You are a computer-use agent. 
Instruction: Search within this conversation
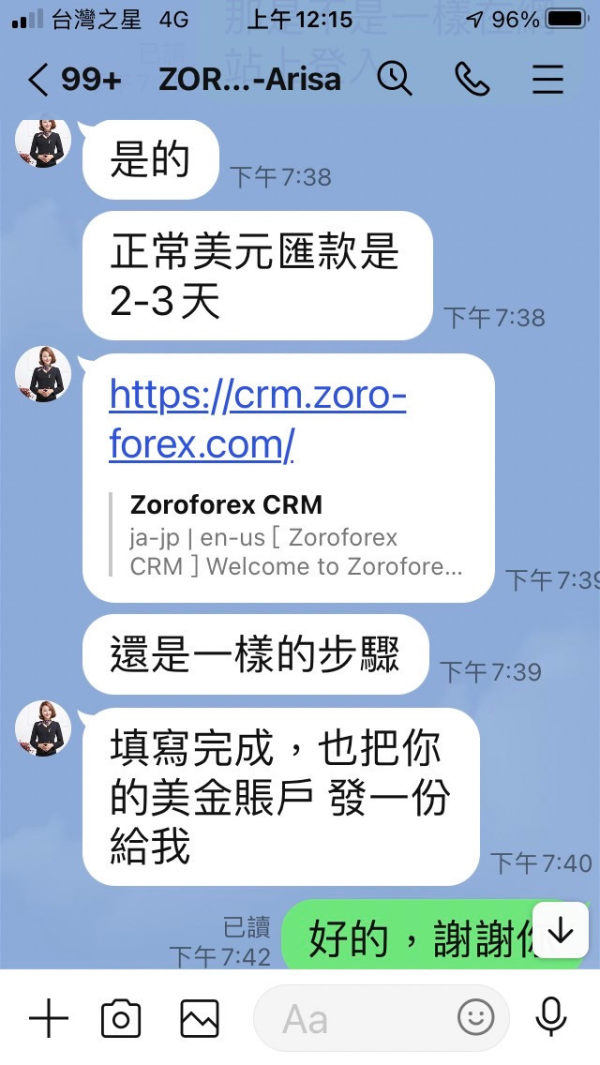click(394, 78)
